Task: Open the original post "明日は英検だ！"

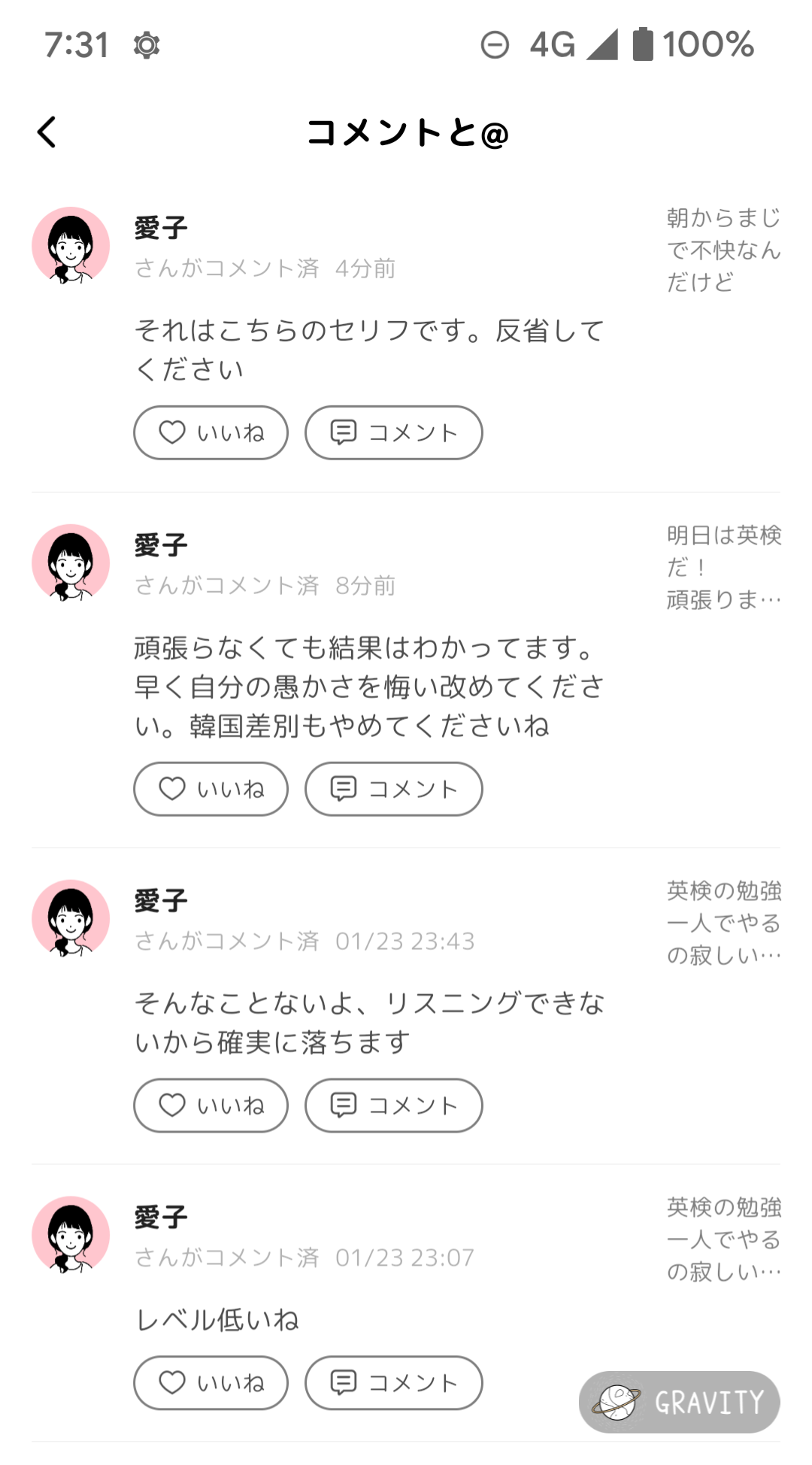Action: (x=723, y=567)
